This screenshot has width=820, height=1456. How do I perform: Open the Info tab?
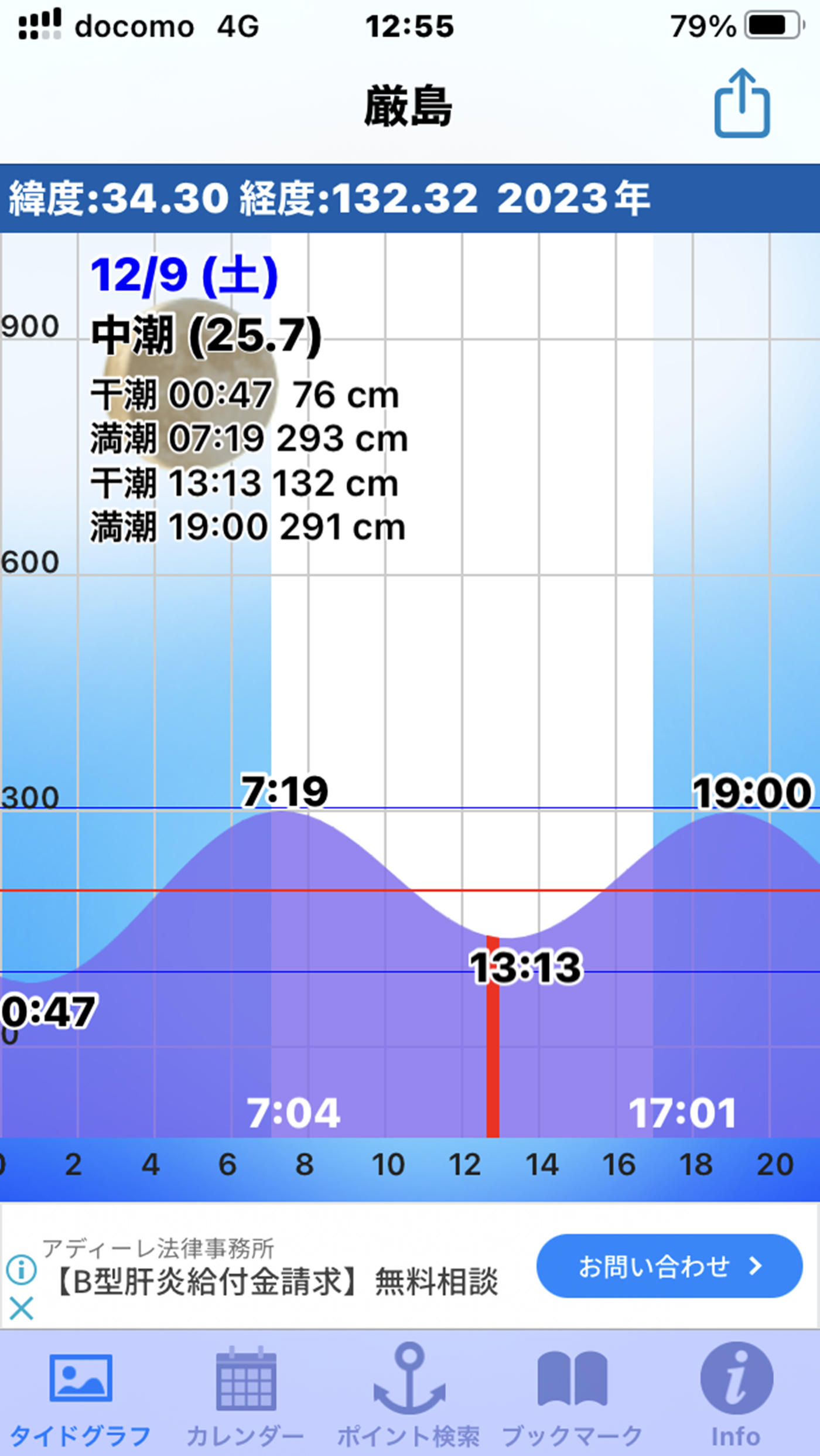coord(736,1394)
